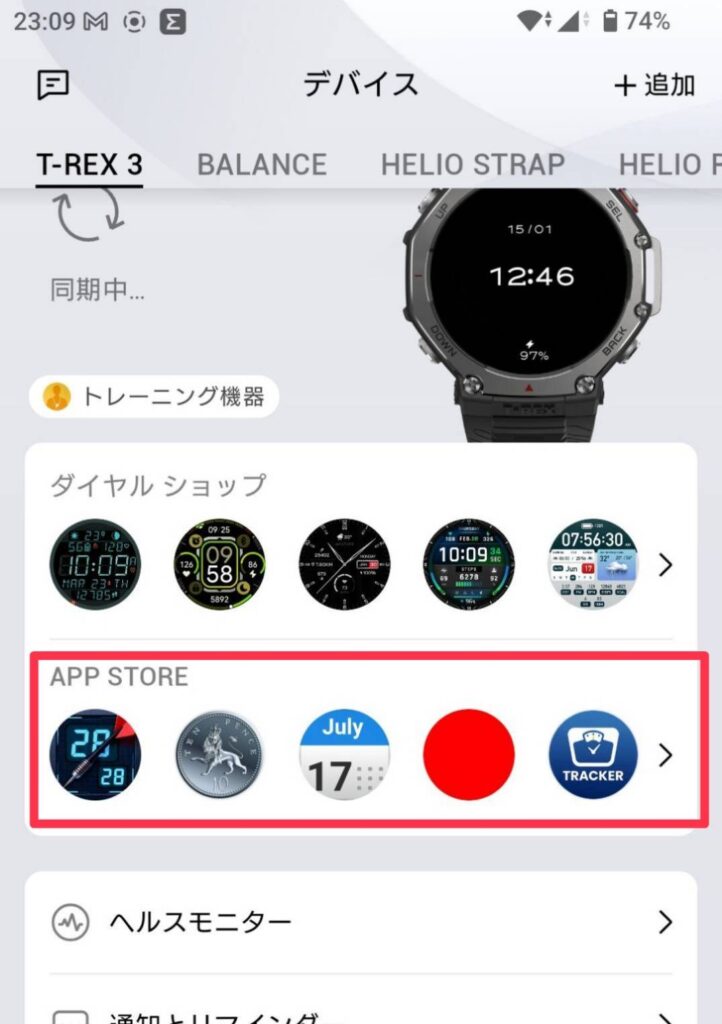Open the APP STORE chevron arrow
The image size is (722, 1024).
[666, 755]
